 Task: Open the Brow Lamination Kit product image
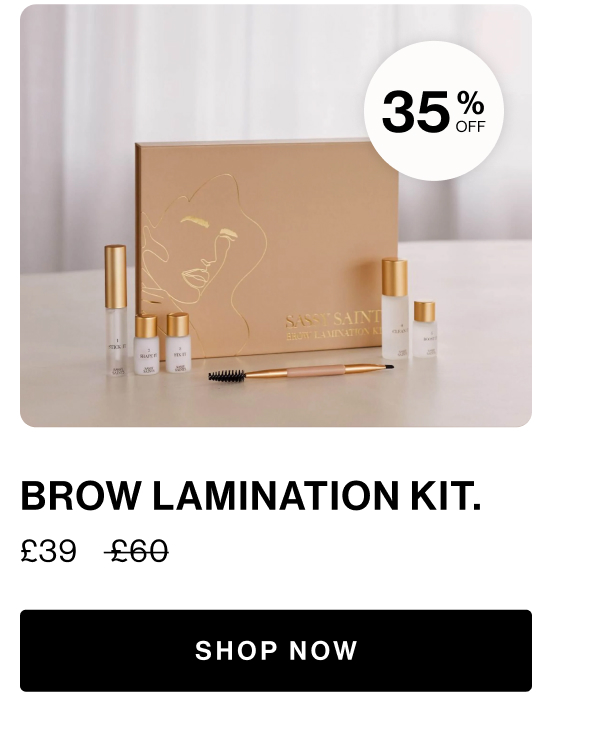[x=276, y=250]
